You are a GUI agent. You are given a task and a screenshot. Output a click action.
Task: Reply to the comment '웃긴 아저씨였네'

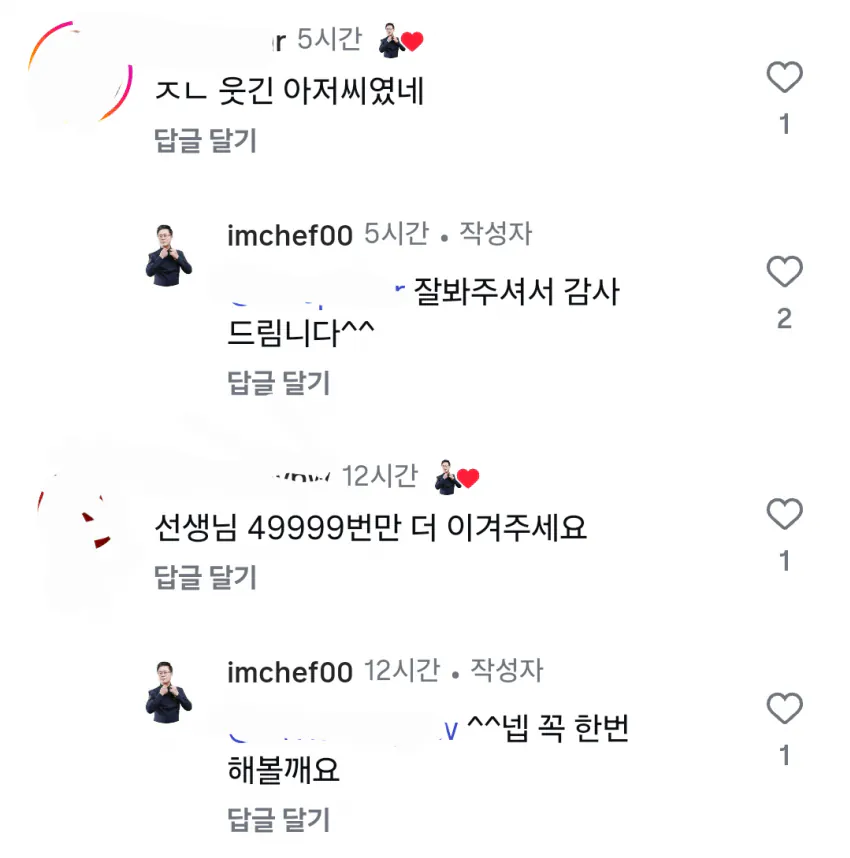(206, 140)
